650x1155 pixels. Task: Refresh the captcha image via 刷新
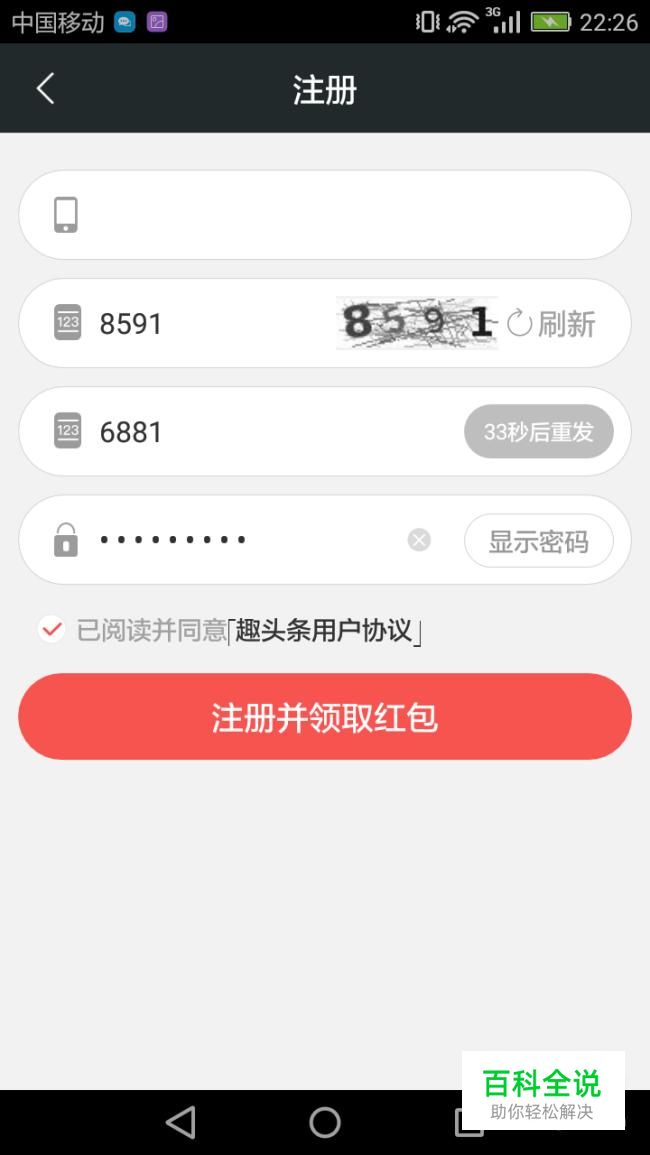tap(551, 324)
